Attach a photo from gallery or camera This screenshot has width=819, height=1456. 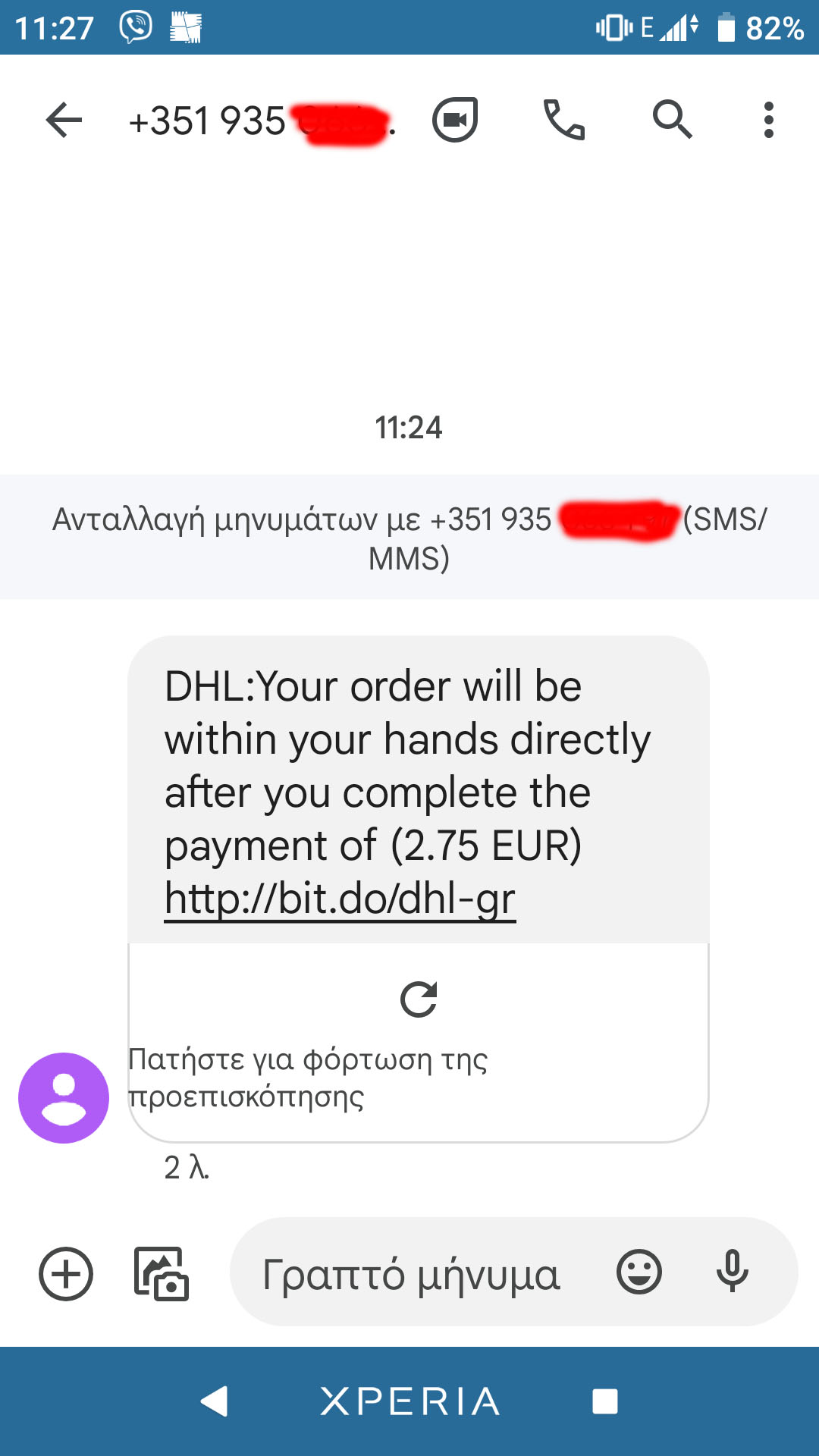161,1273
